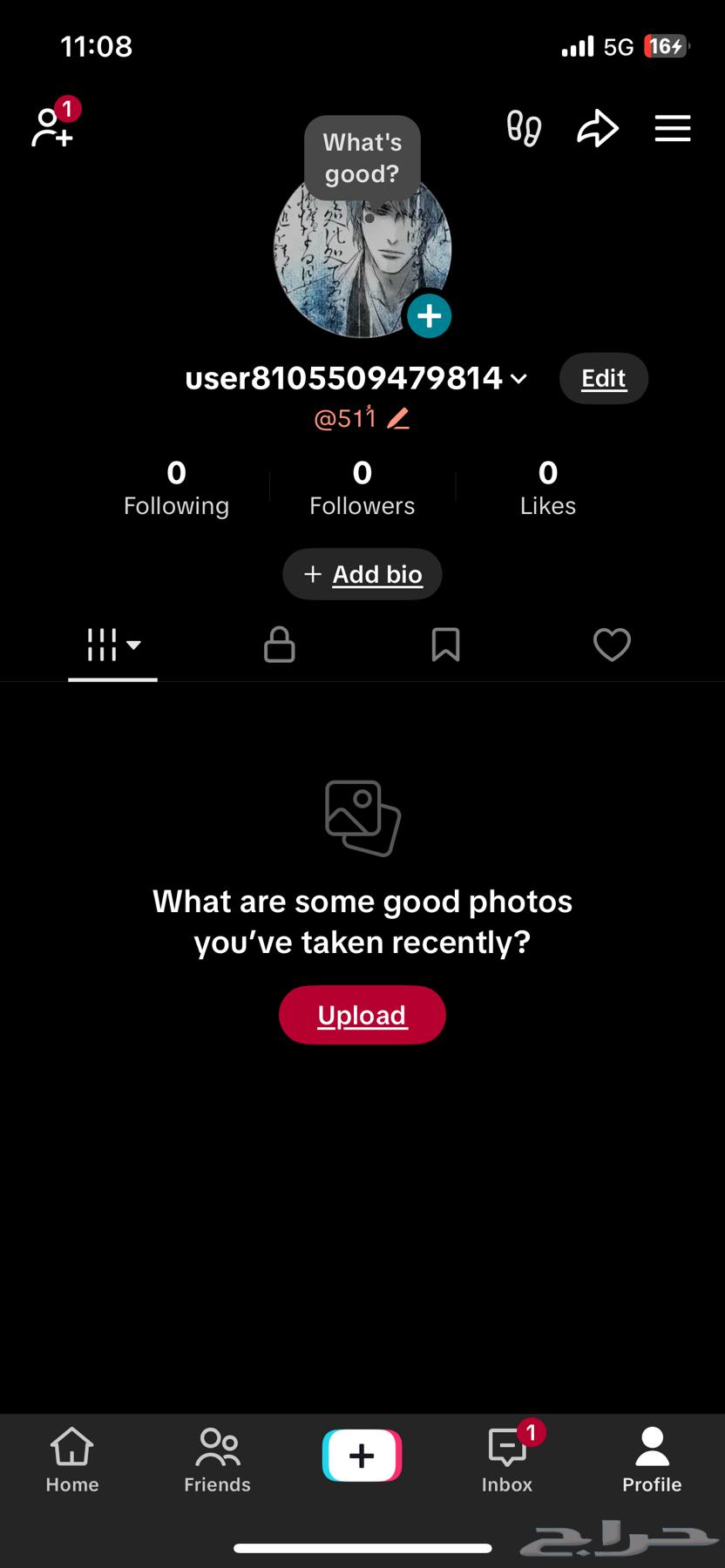Tap the "What's good?" note bubble
This screenshot has height=1568, width=725.
click(362, 158)
